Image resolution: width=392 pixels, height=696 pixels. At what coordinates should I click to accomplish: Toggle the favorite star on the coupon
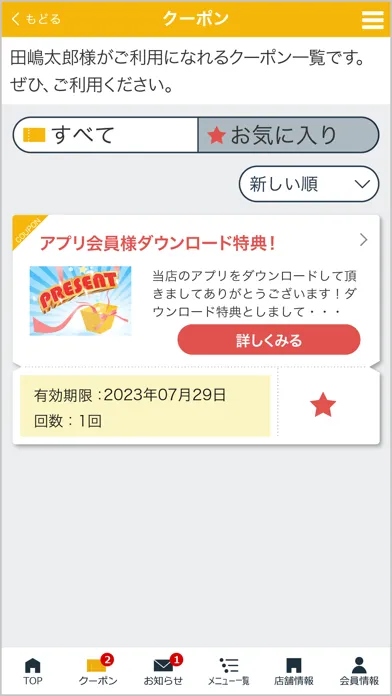point(323,405)
